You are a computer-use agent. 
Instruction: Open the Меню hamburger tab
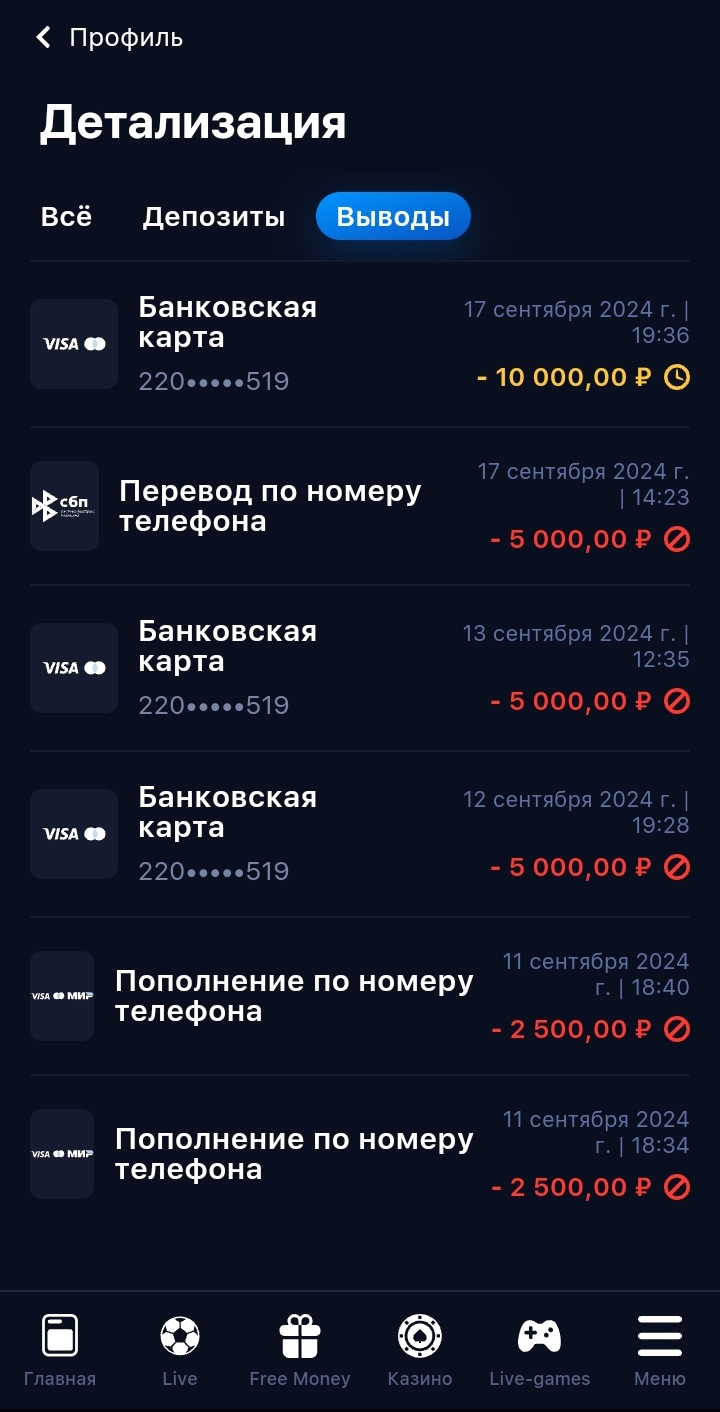point(660,1351)
